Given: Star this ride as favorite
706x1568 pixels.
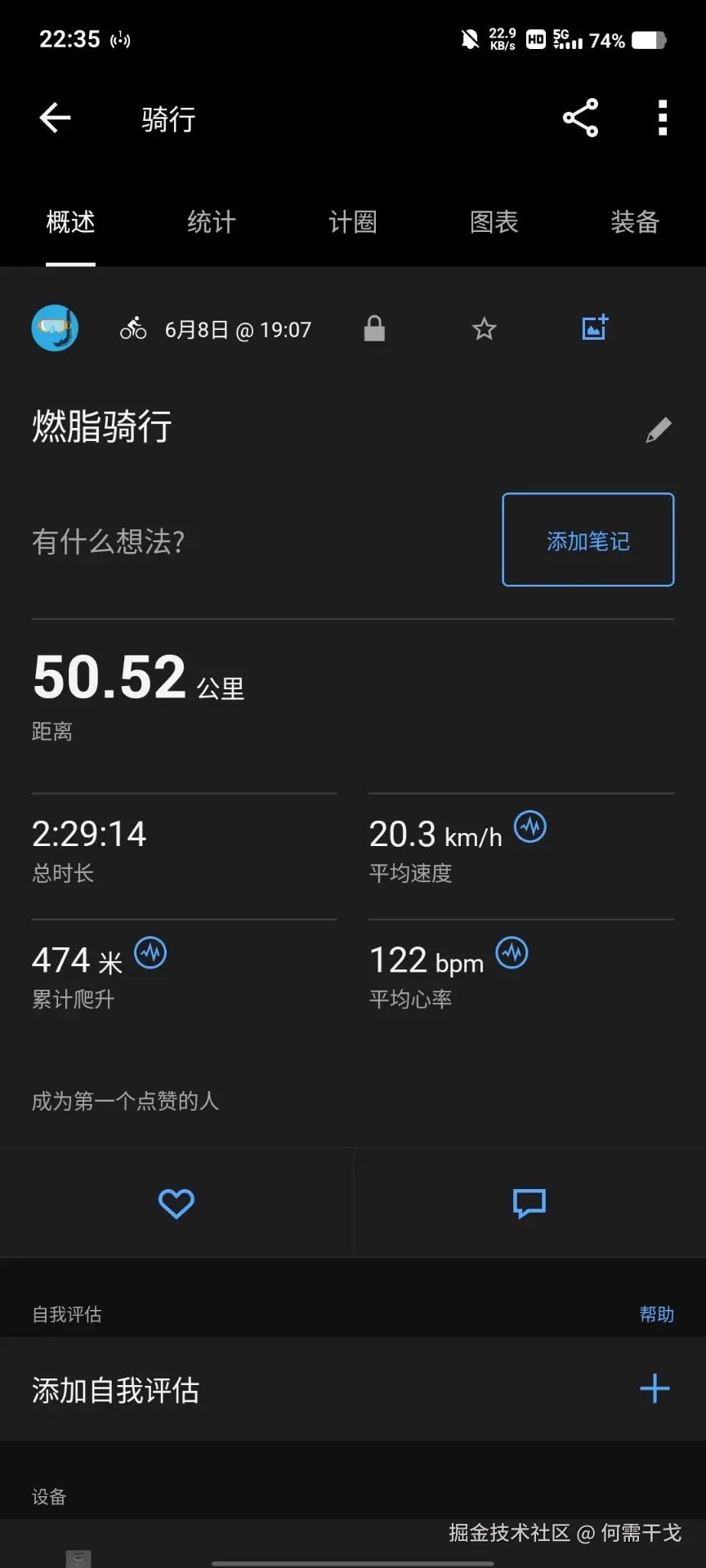Looking at the screenshot, I should pyautogui.click(x=484, y=328).
